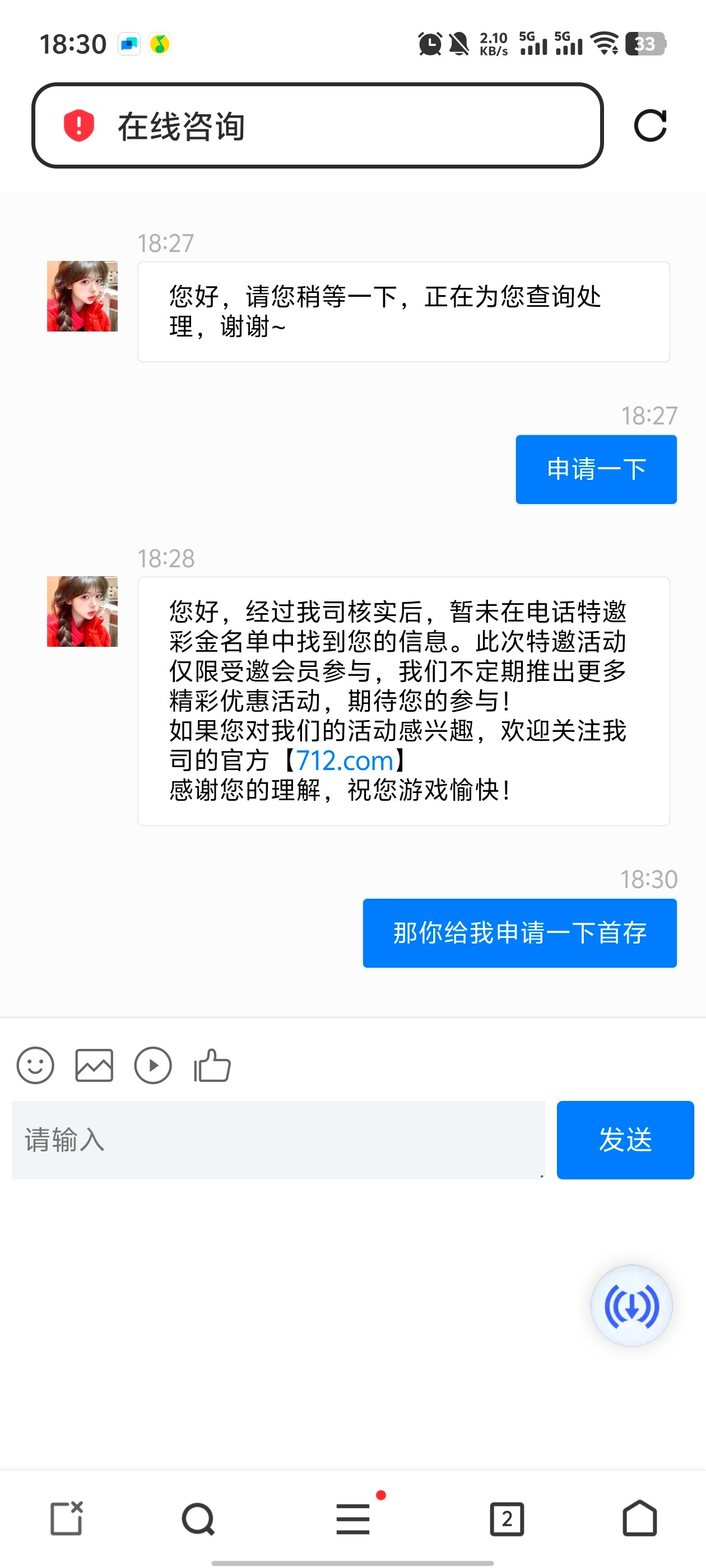Tap the red security shield icon
Viewport: 706px width, 1568px height.
78,126
